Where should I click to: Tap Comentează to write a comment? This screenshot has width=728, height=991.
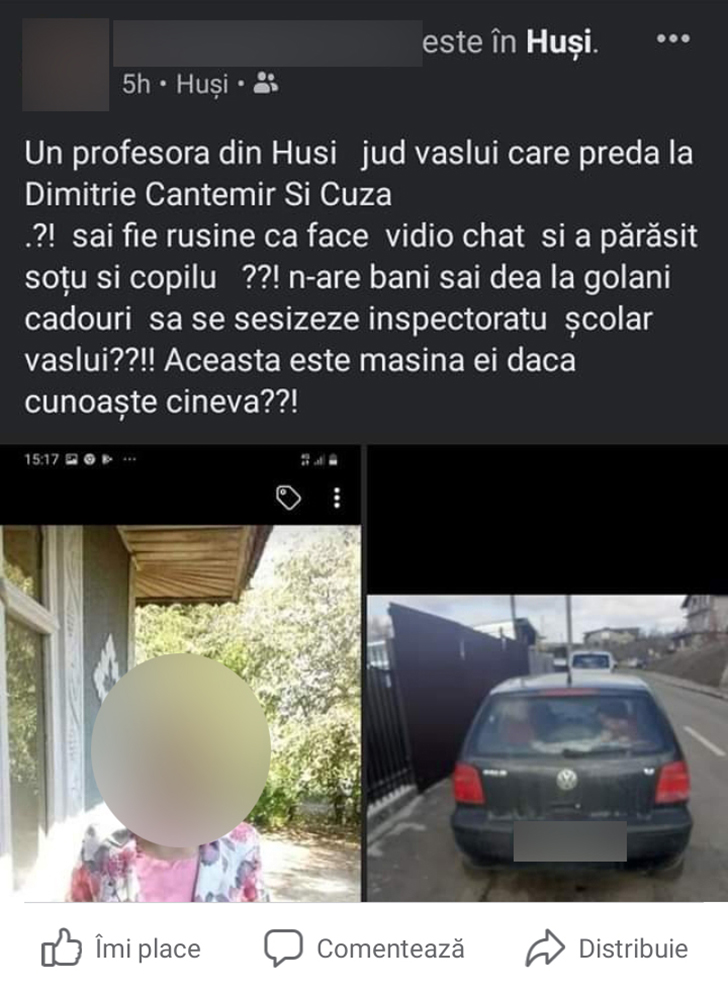coord(365,948)
